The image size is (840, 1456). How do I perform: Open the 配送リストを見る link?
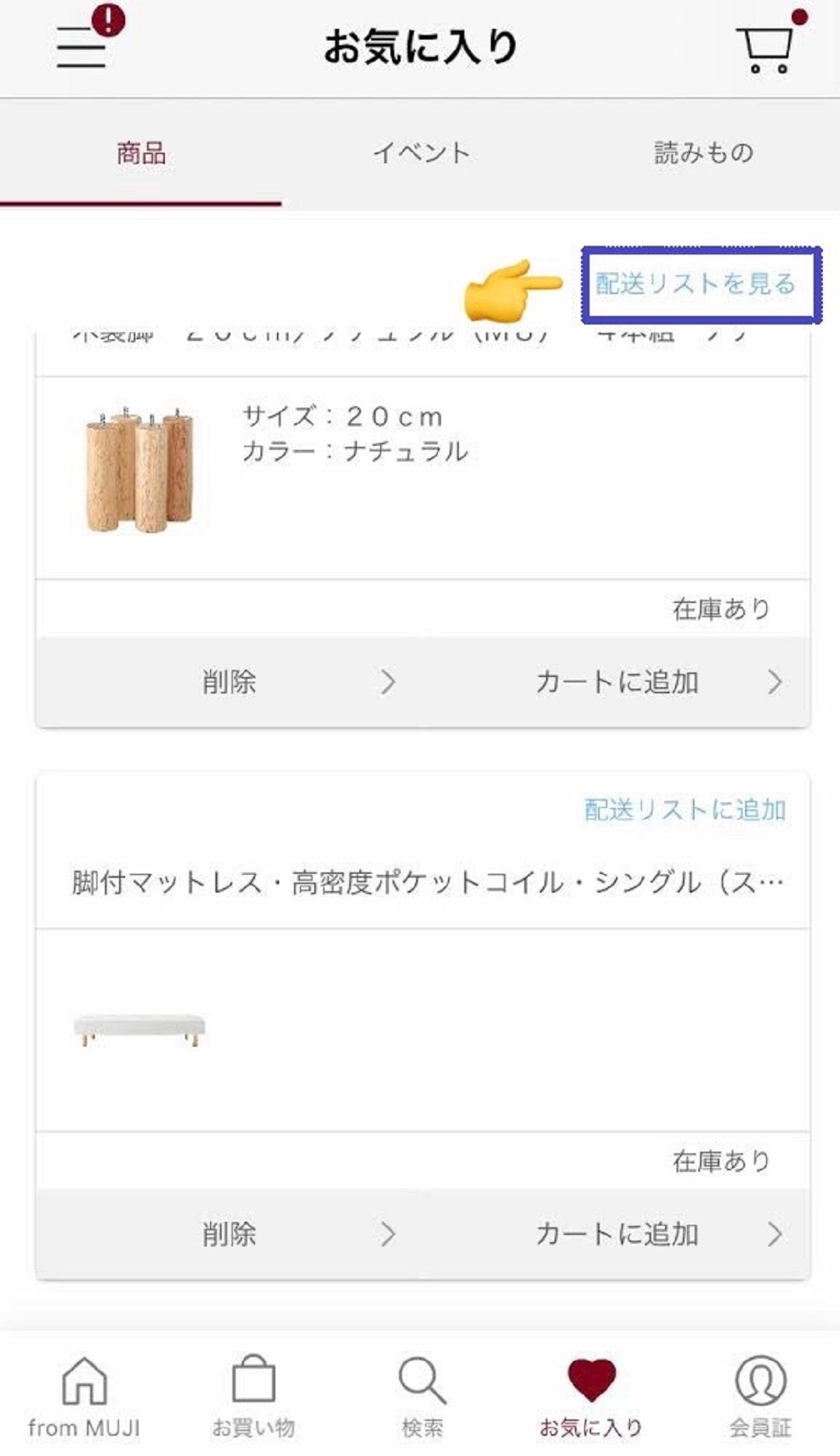tap(696, 284)
